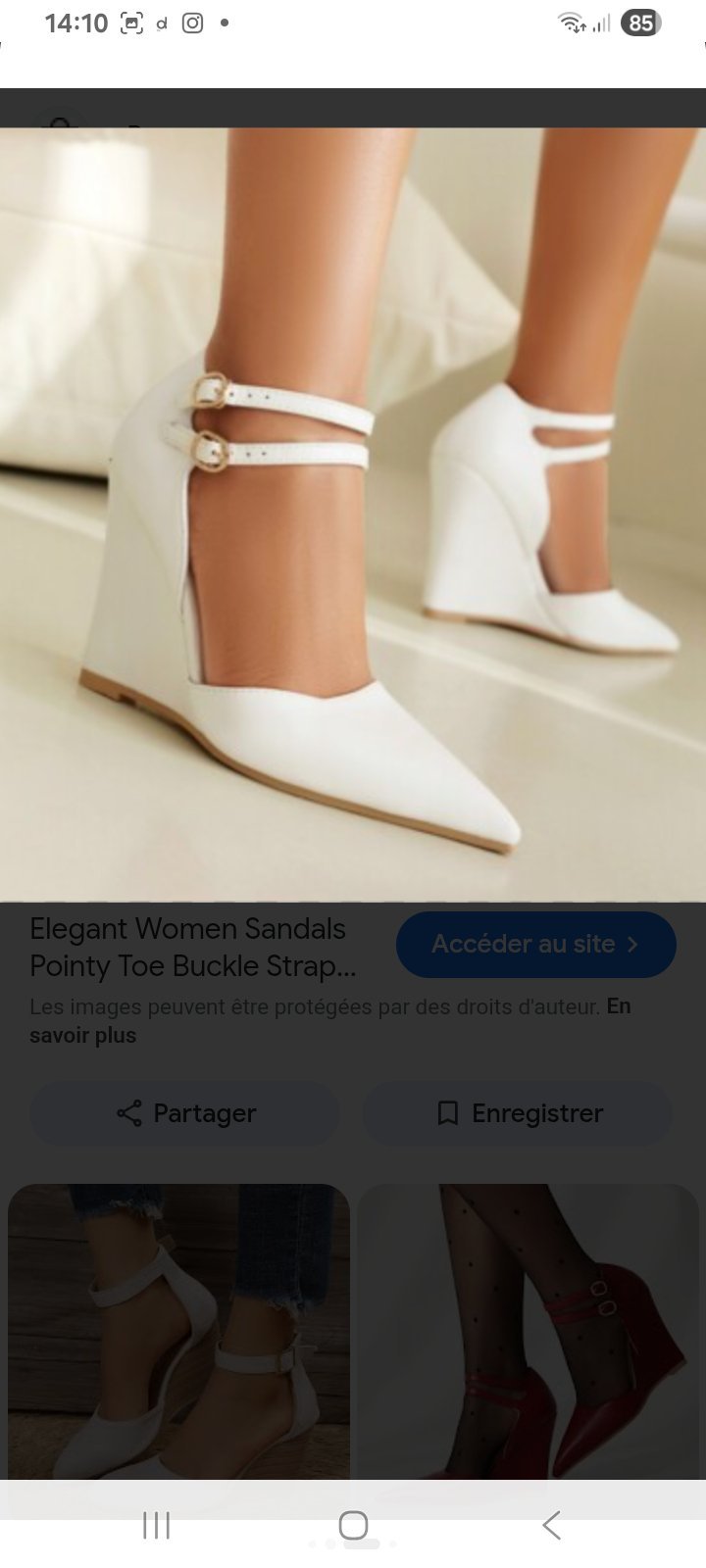Open the related white ankle-strap wedge image

click(178, 1333)
